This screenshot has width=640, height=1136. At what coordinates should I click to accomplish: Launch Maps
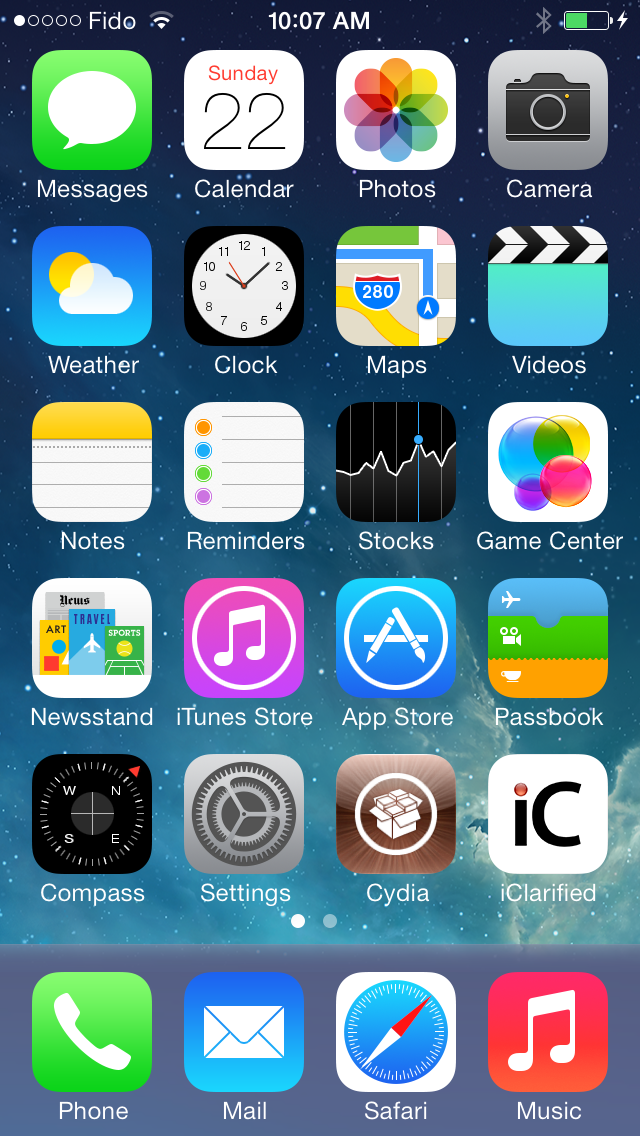[x=396, y=286]
